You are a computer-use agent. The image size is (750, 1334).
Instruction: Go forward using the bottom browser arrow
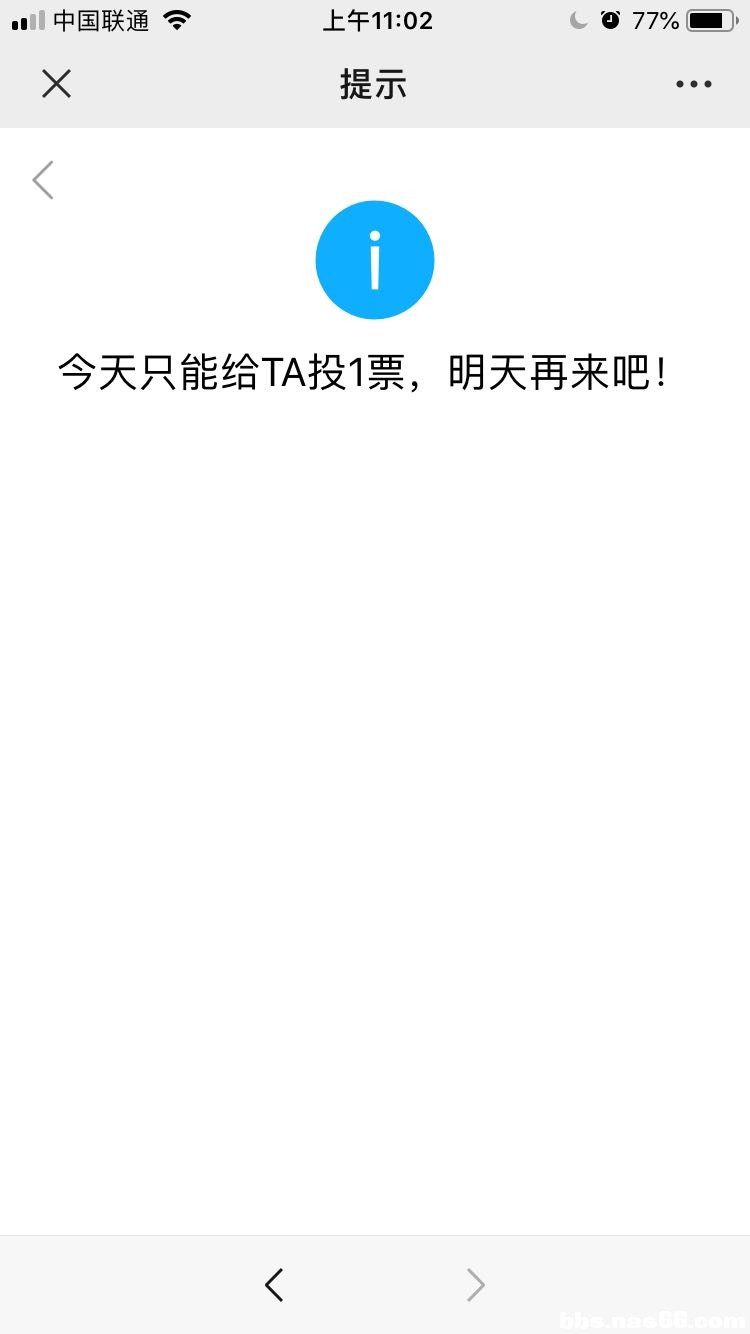(476, 1284)
